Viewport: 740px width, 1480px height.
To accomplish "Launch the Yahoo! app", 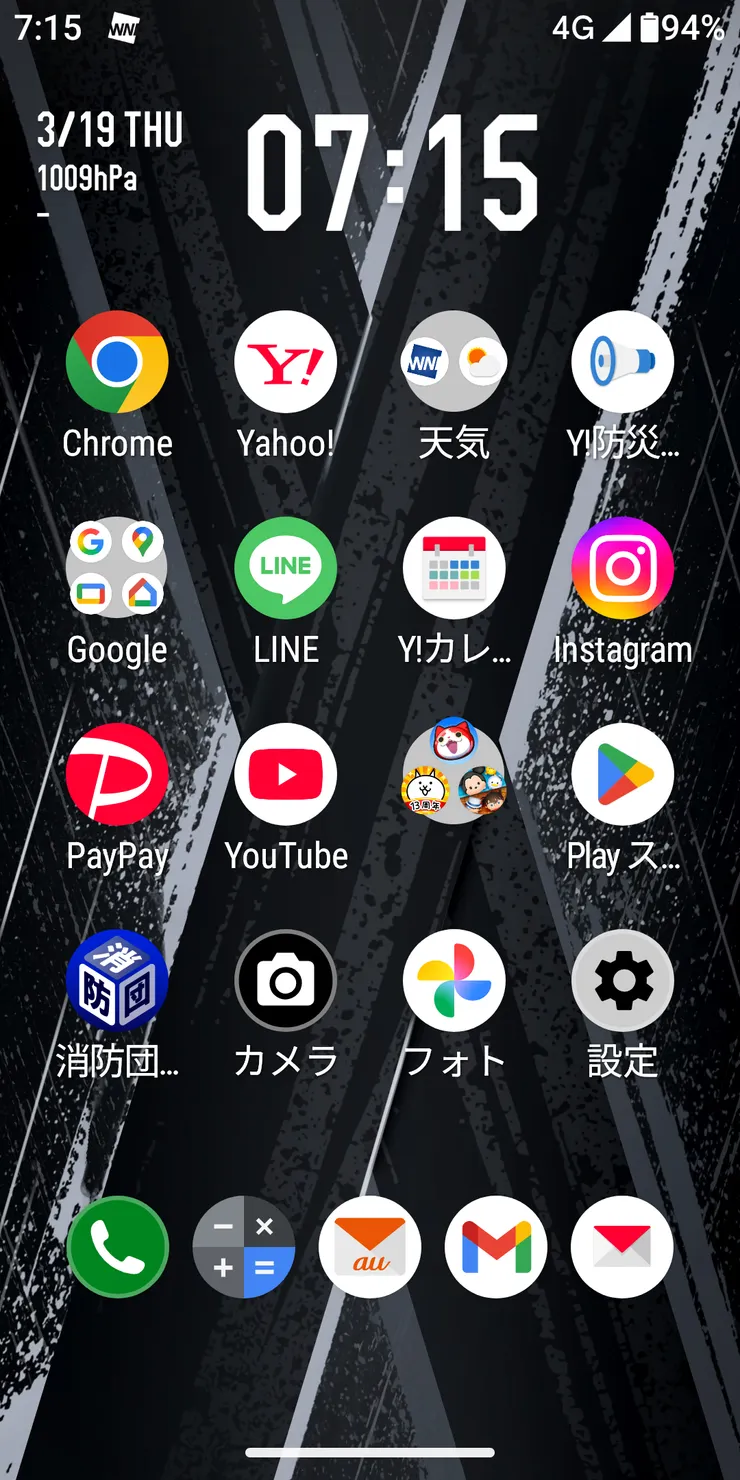I will tap(285, 362).
